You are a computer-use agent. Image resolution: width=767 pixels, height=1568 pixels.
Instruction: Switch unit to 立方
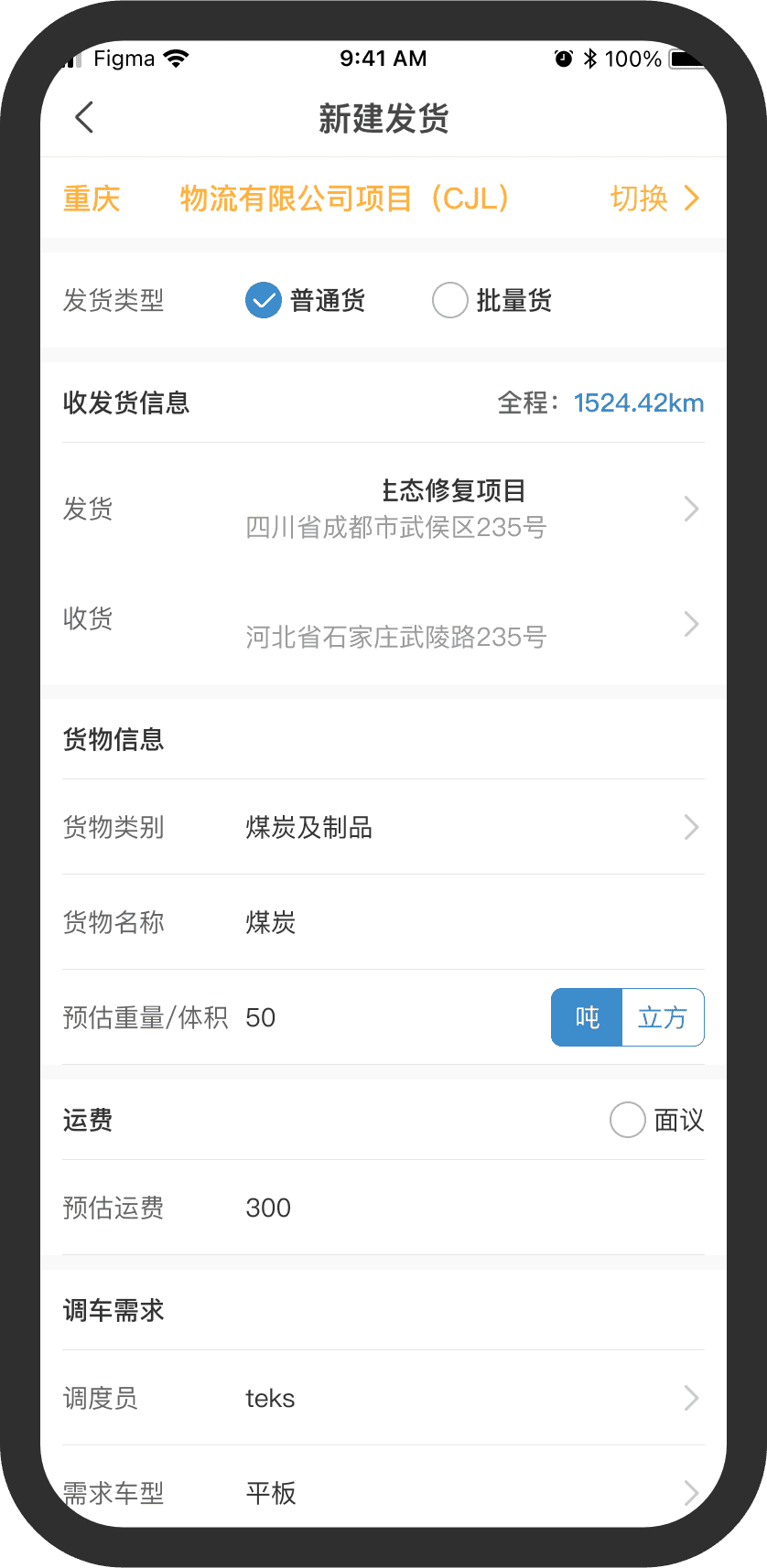[663, 1017]
